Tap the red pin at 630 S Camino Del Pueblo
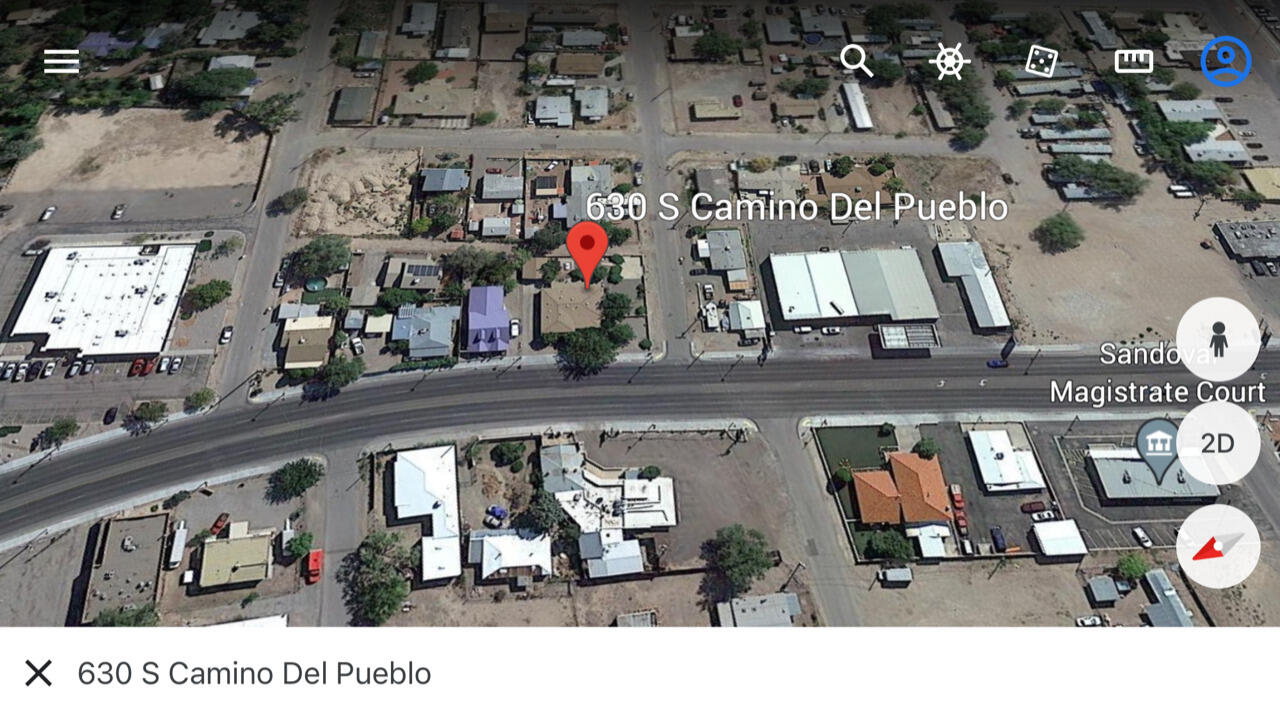The width and height of the screenshot is (1280, 719). pyautogui.click(x=587, y=248)
